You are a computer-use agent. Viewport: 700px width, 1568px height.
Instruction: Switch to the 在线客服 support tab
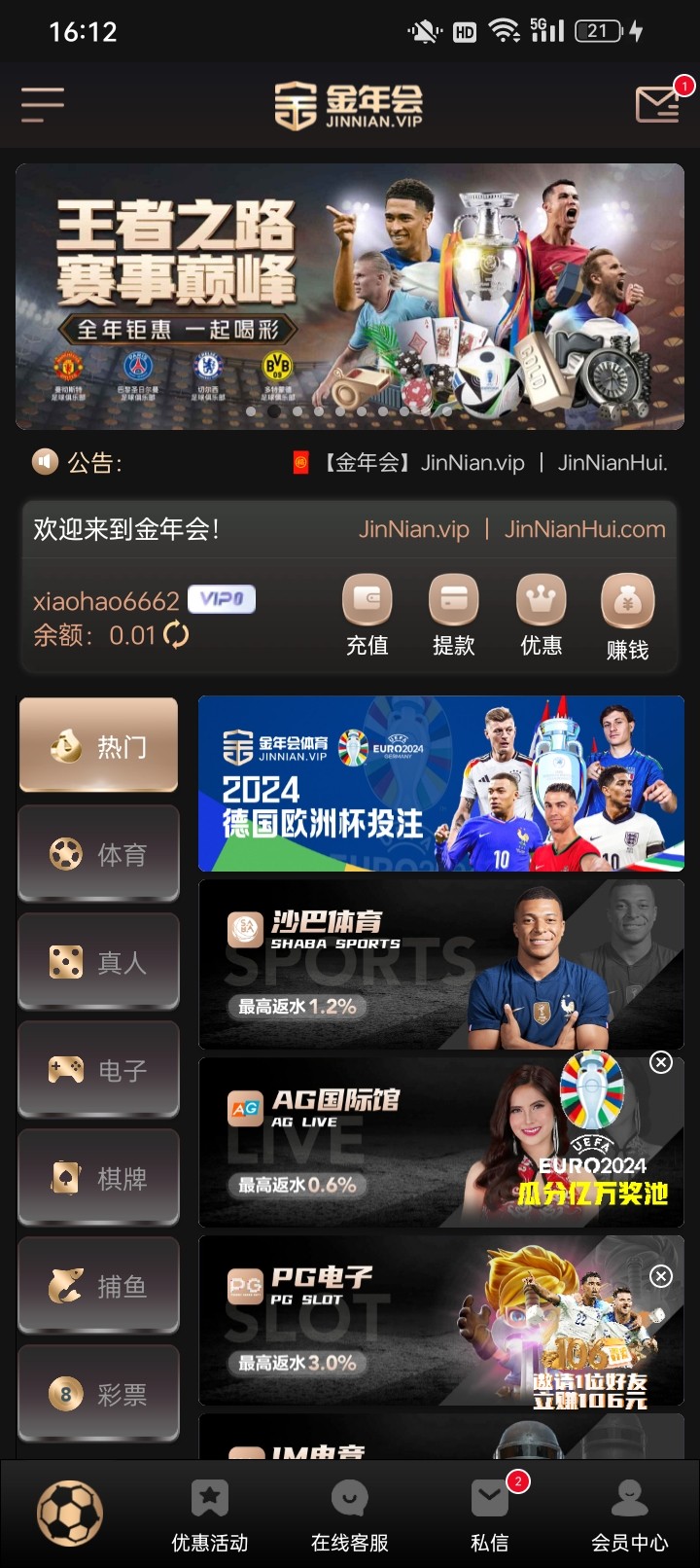coord(350,1515)
